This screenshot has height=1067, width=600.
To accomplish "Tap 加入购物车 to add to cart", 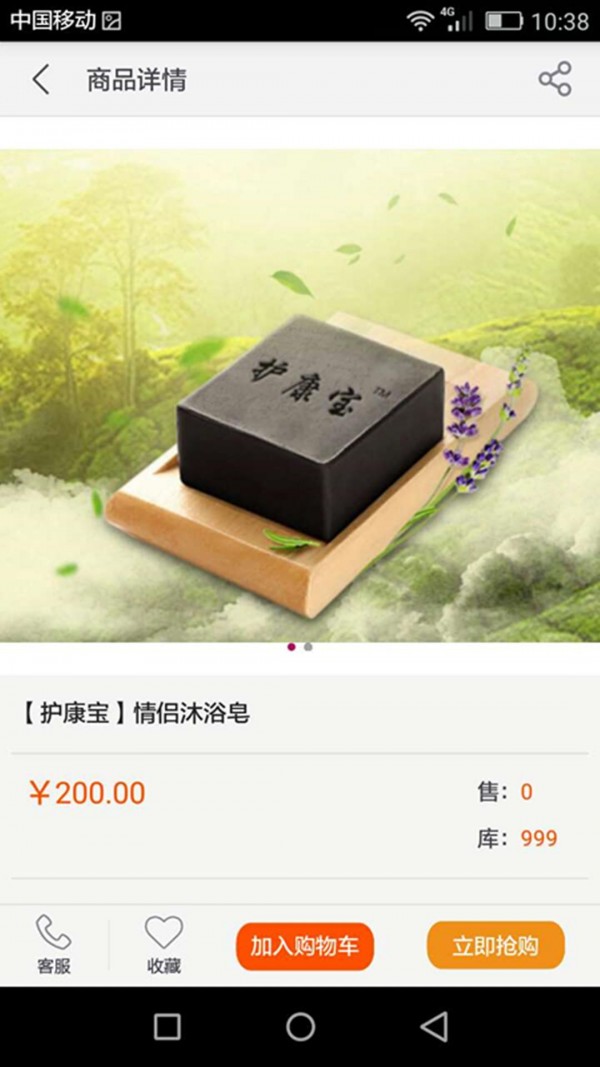I will pos(304,946).
